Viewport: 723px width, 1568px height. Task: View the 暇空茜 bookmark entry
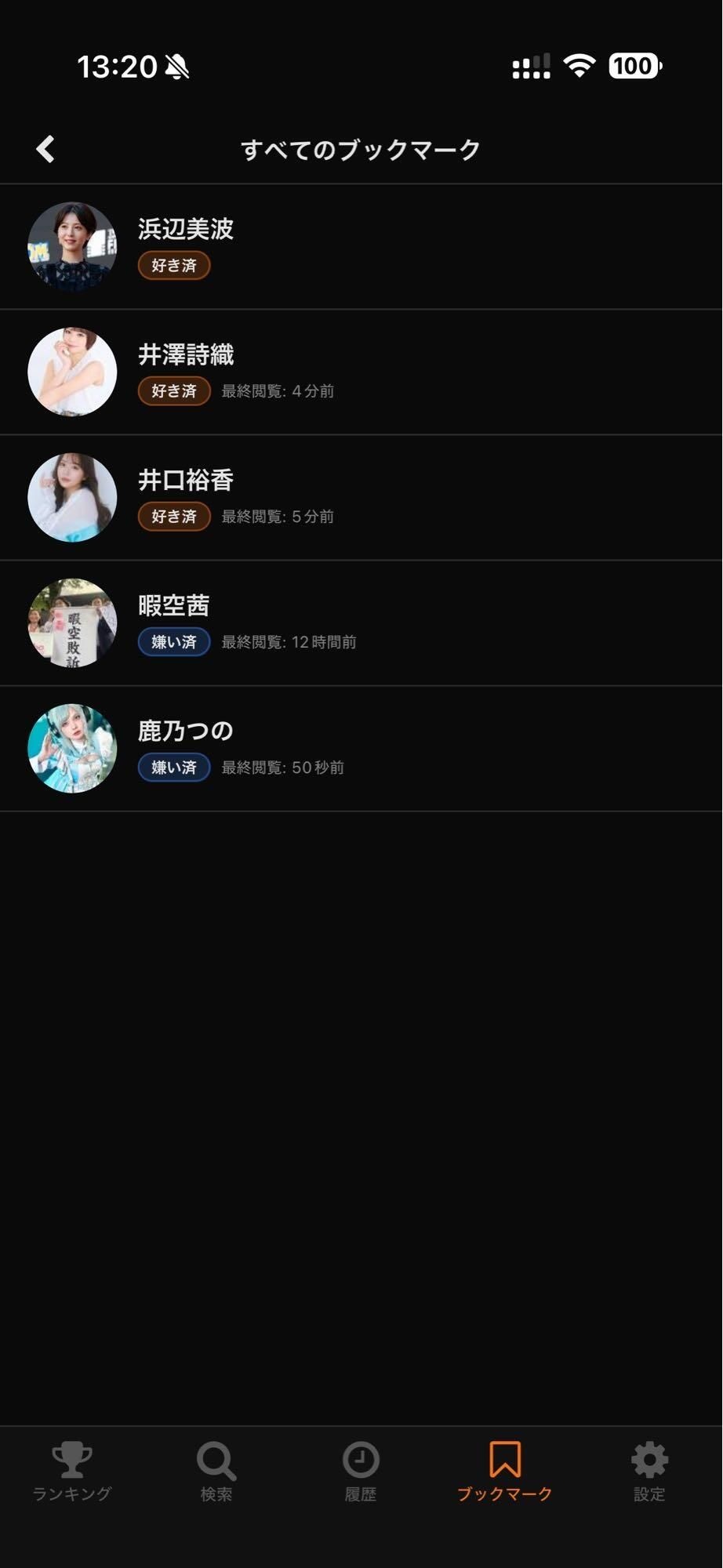tap(361, 622)
